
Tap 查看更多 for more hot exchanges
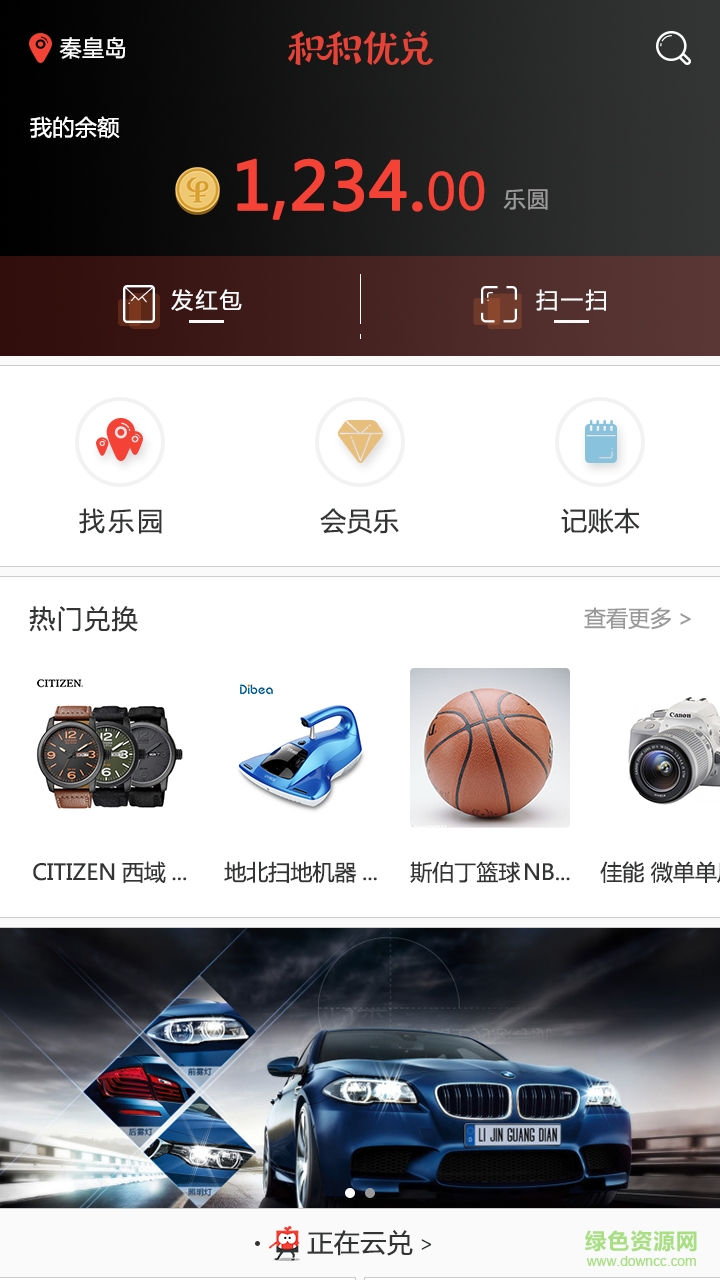[x=637, y=619]
